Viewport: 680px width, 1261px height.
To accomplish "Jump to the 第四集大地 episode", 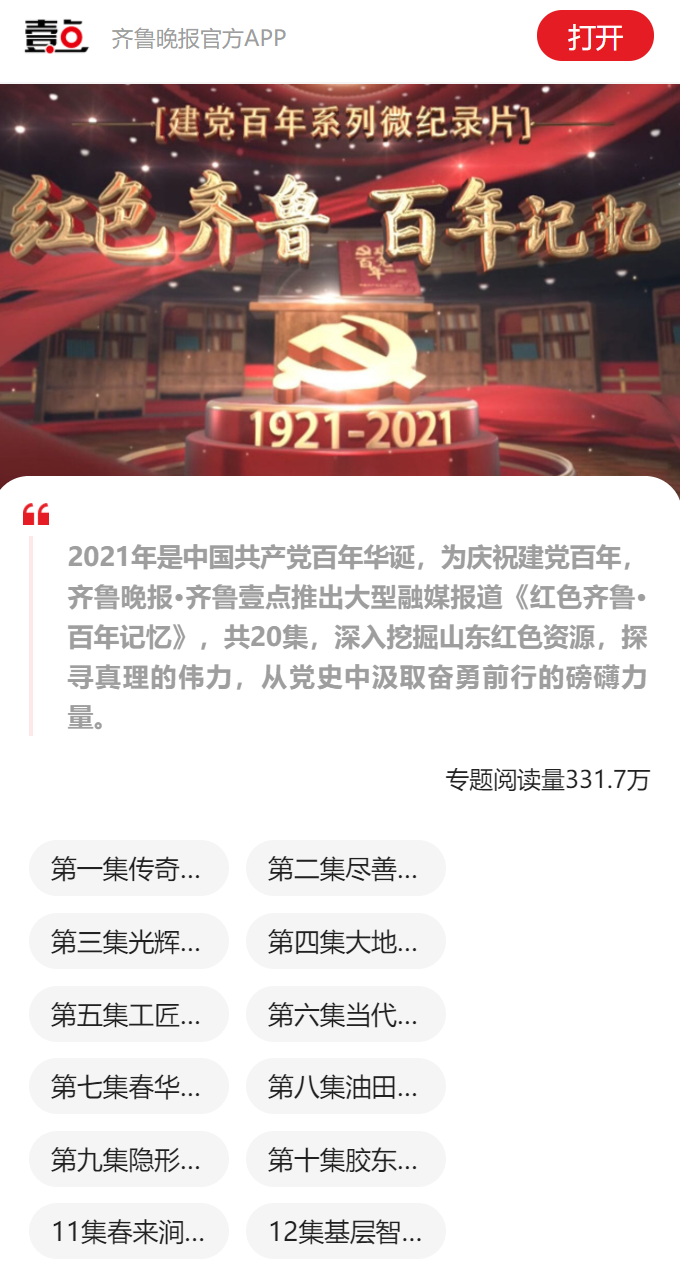I will (345, 941).
